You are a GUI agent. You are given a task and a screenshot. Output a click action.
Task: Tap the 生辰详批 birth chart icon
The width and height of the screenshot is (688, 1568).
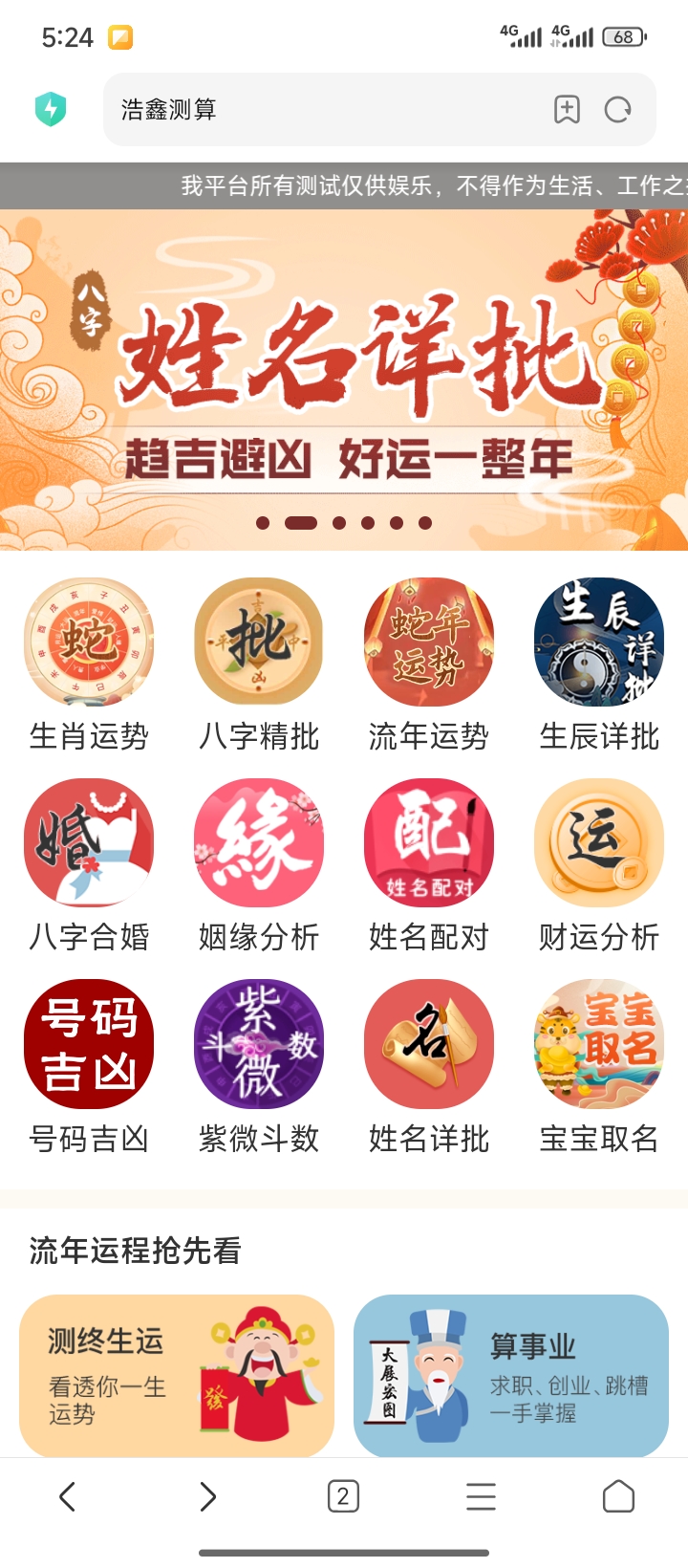[598, 642]
